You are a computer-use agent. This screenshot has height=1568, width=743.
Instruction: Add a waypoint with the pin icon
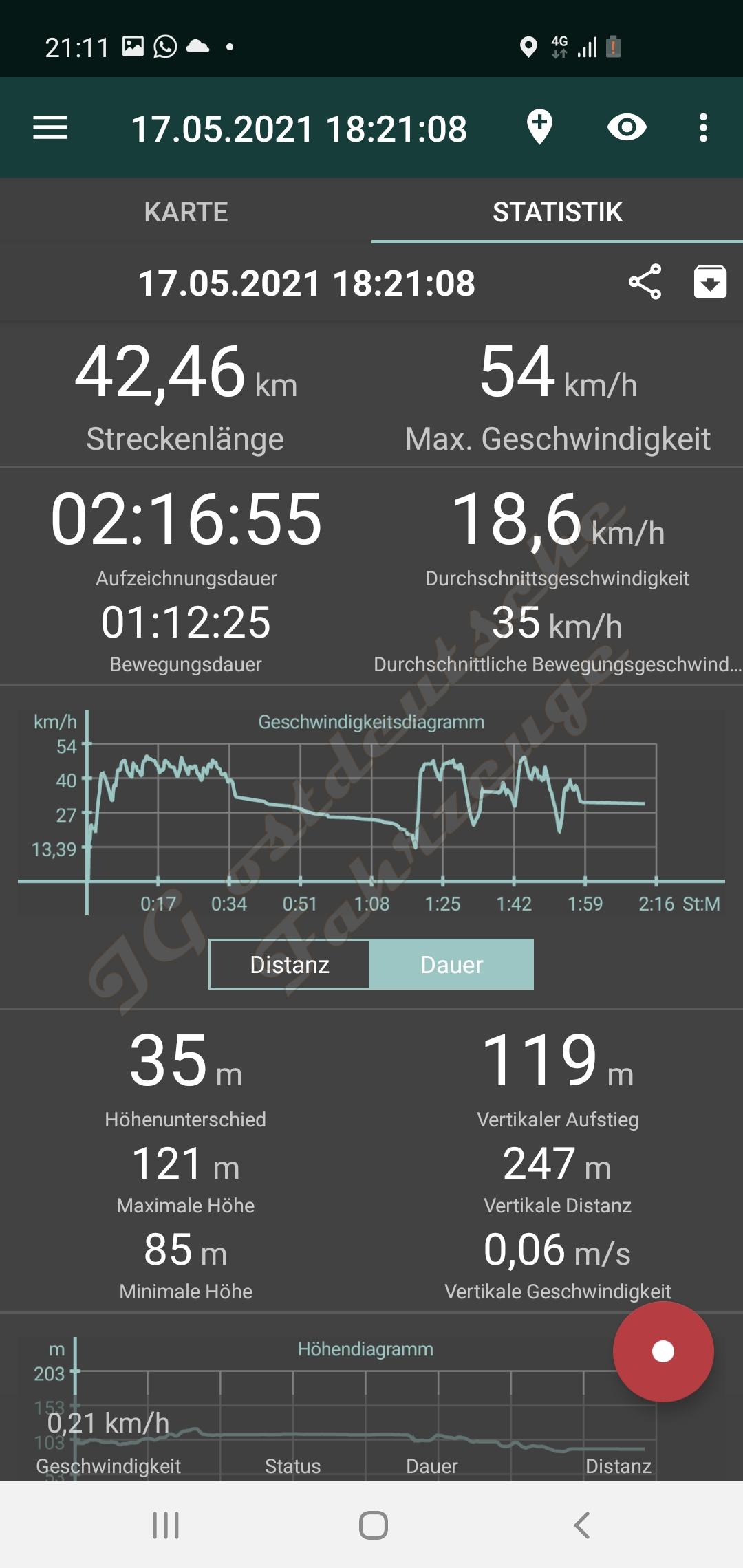tap(539, 127)
